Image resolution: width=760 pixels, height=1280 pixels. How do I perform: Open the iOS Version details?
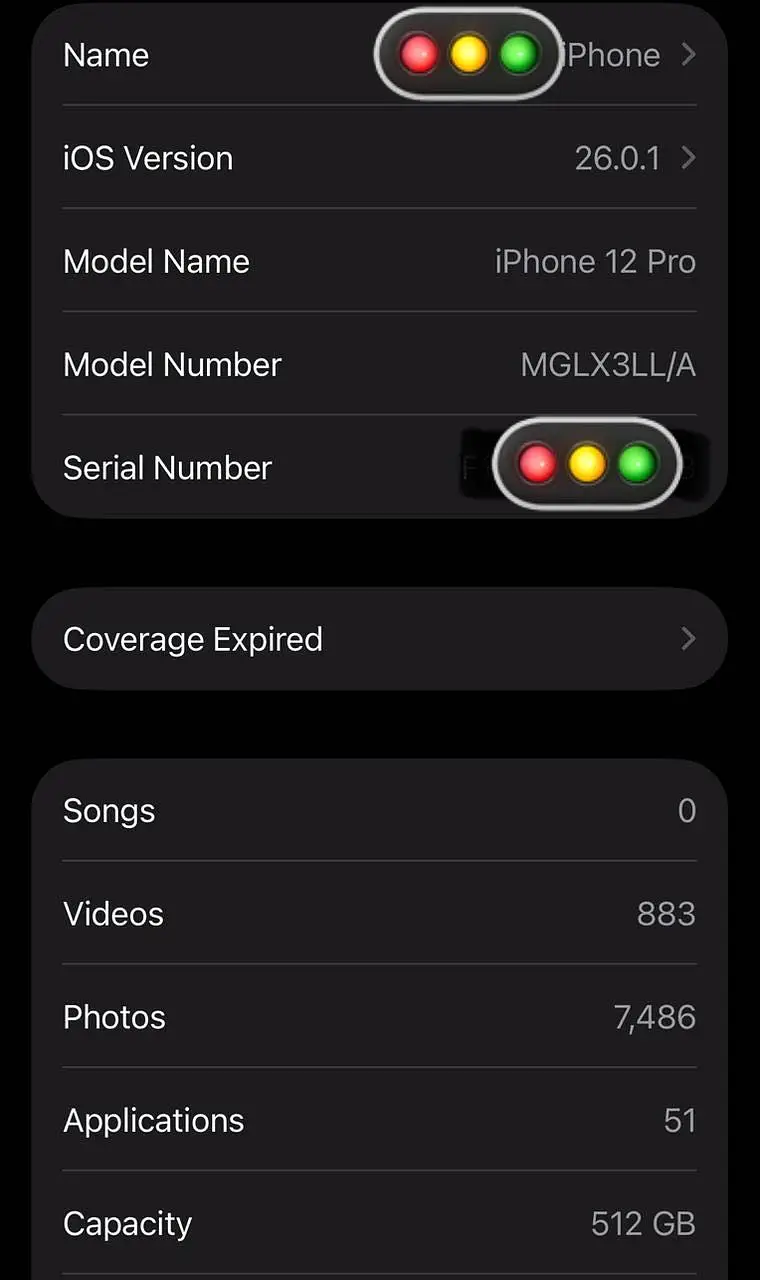(380, 158)
